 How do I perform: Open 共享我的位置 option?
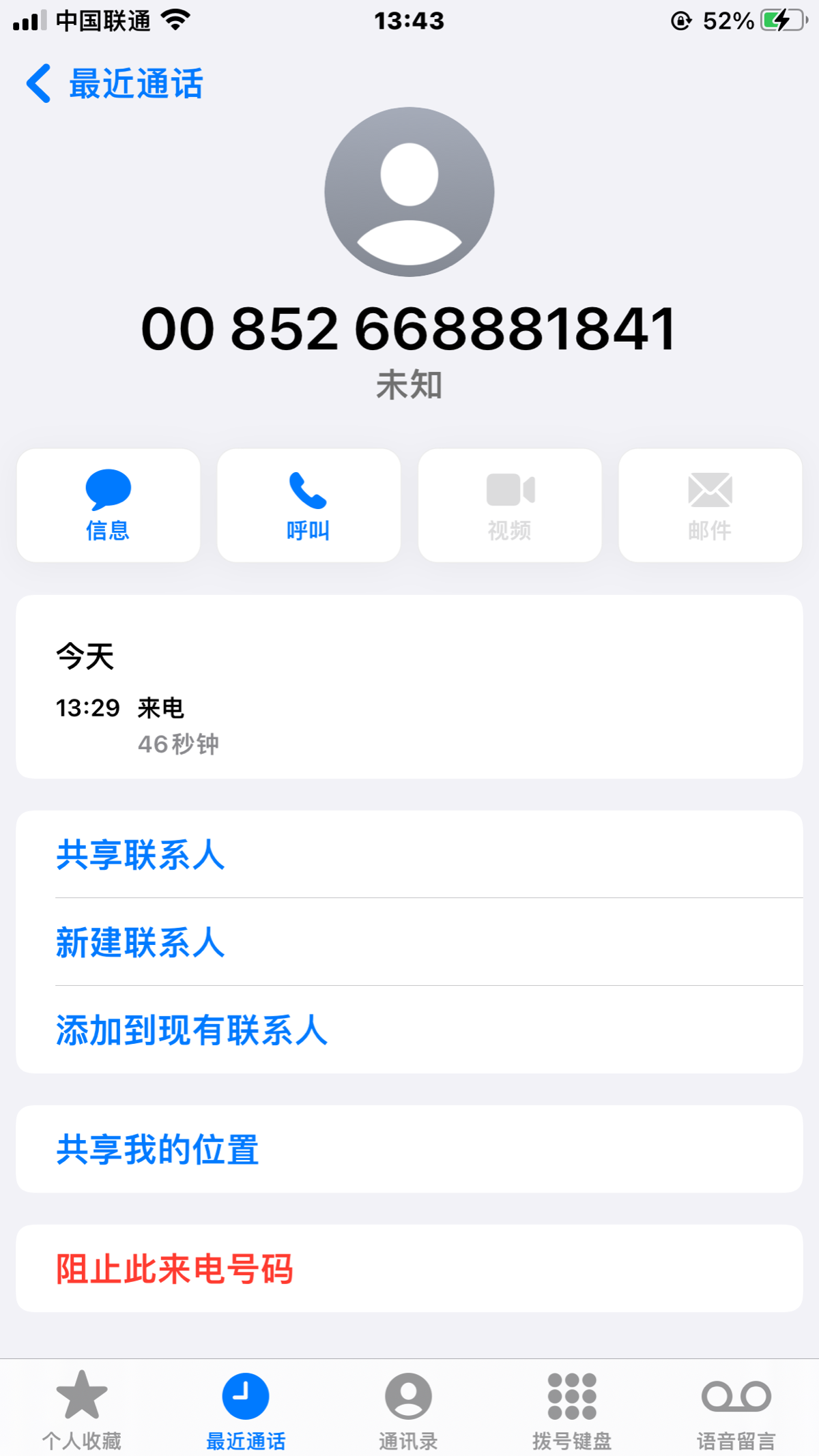coord(158,1150)
